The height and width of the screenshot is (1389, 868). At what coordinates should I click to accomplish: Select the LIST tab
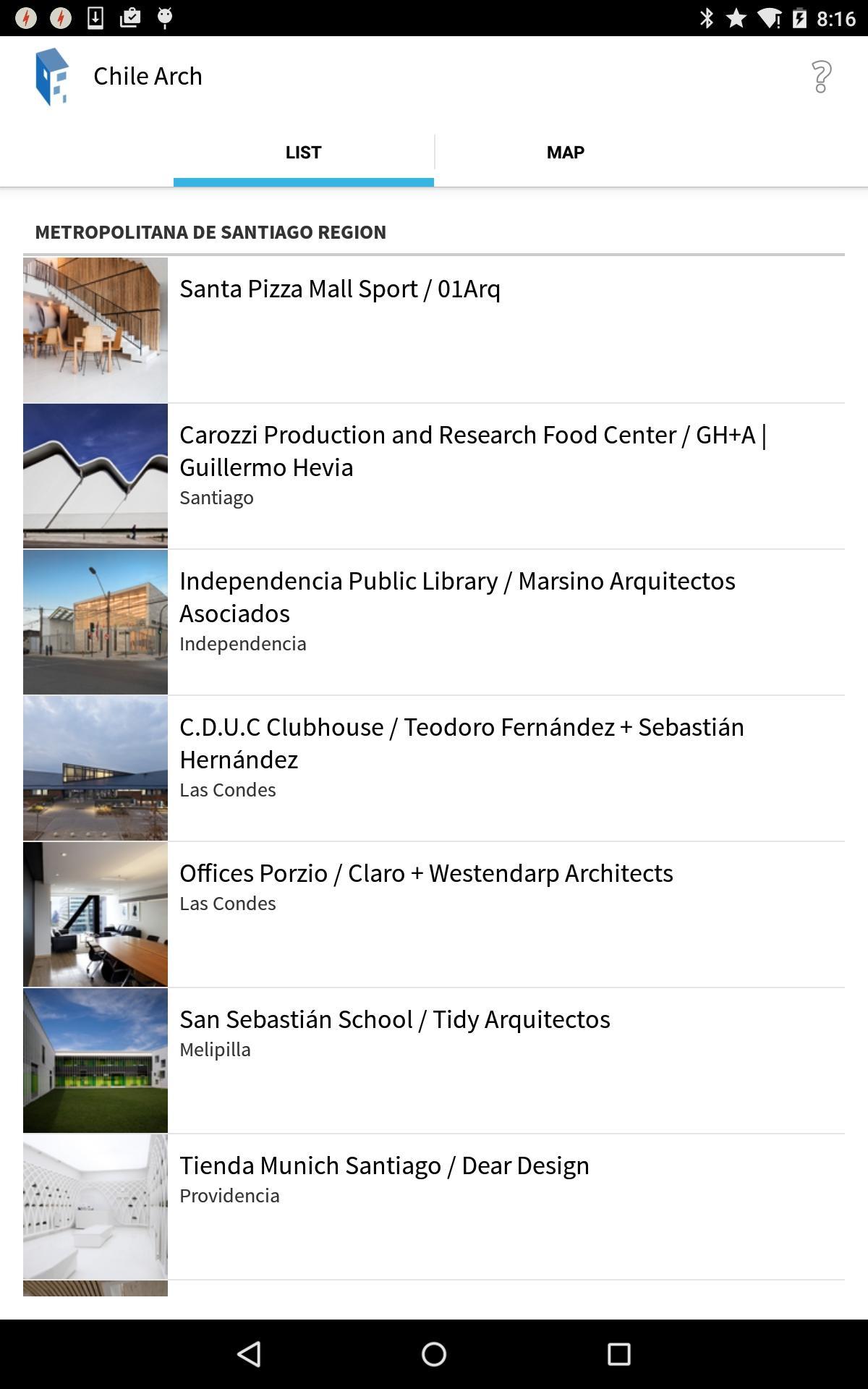click(303, 153)
